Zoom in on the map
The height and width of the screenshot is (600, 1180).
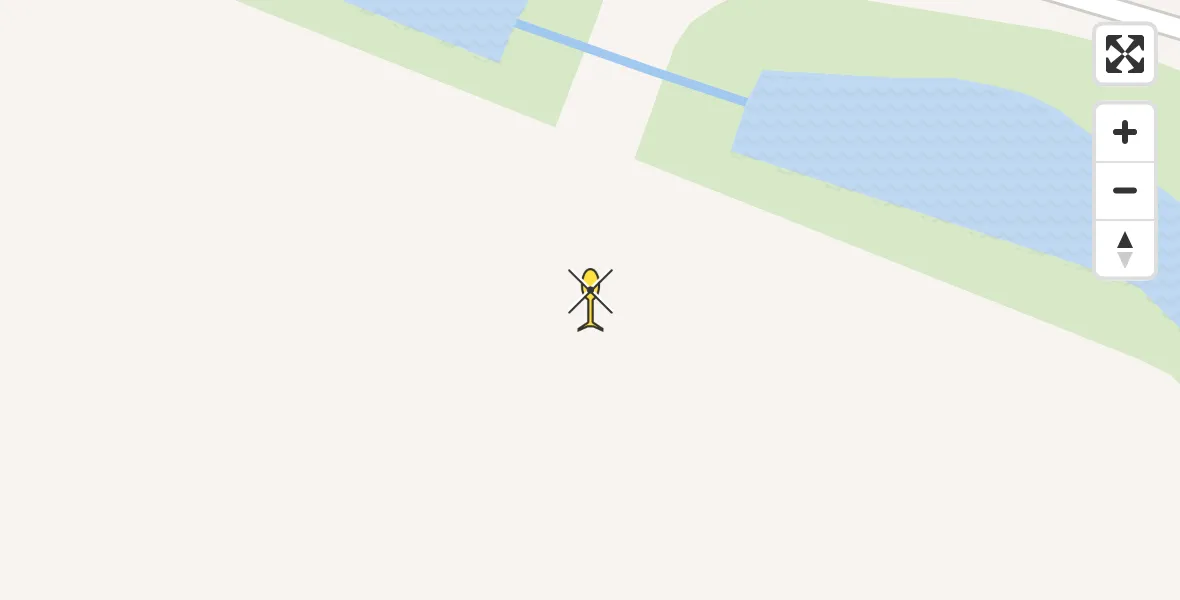[x=1124, y=133]
